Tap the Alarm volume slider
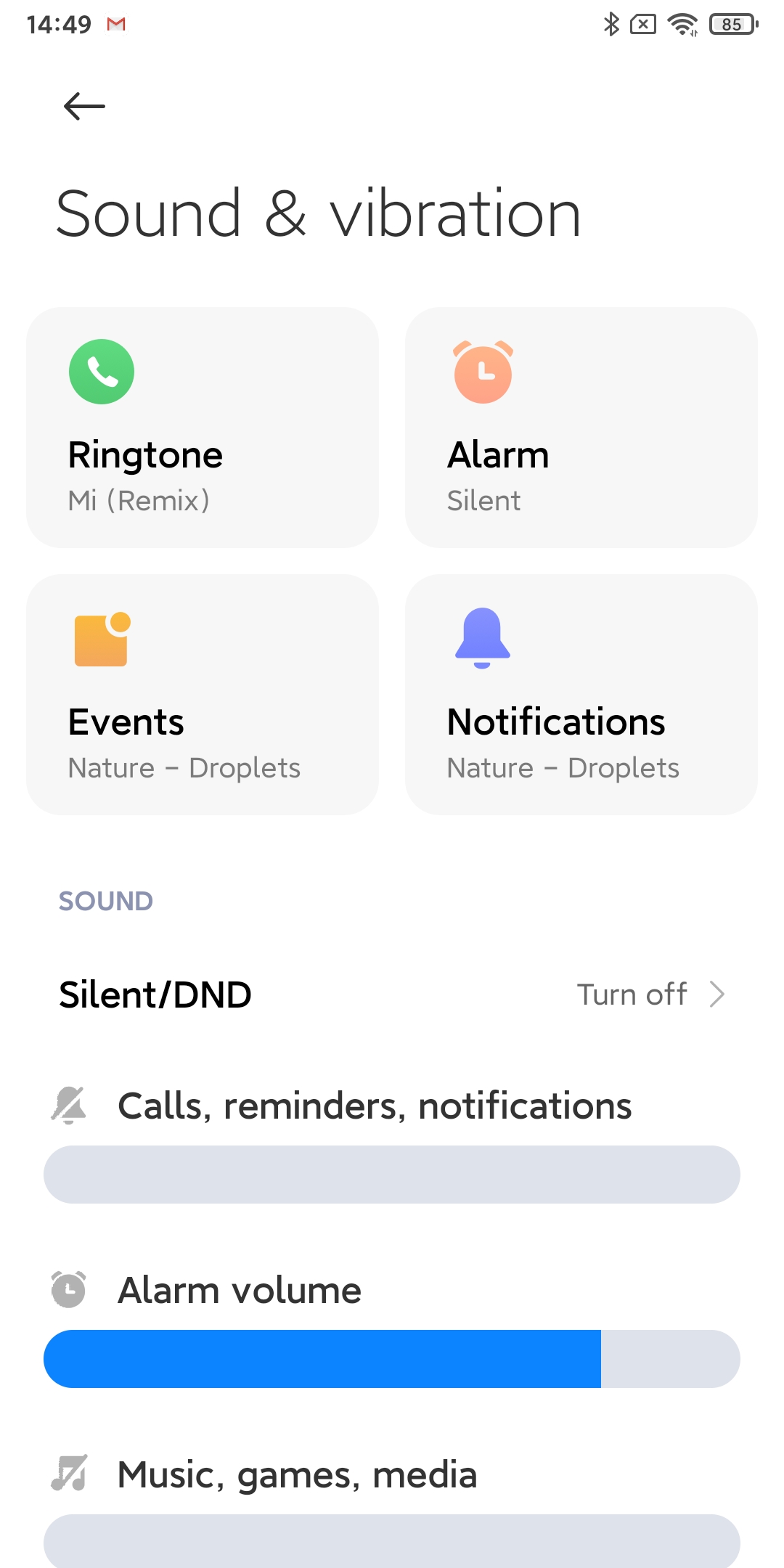This screenshot has width=784, height=1568. coord(392,1359)
